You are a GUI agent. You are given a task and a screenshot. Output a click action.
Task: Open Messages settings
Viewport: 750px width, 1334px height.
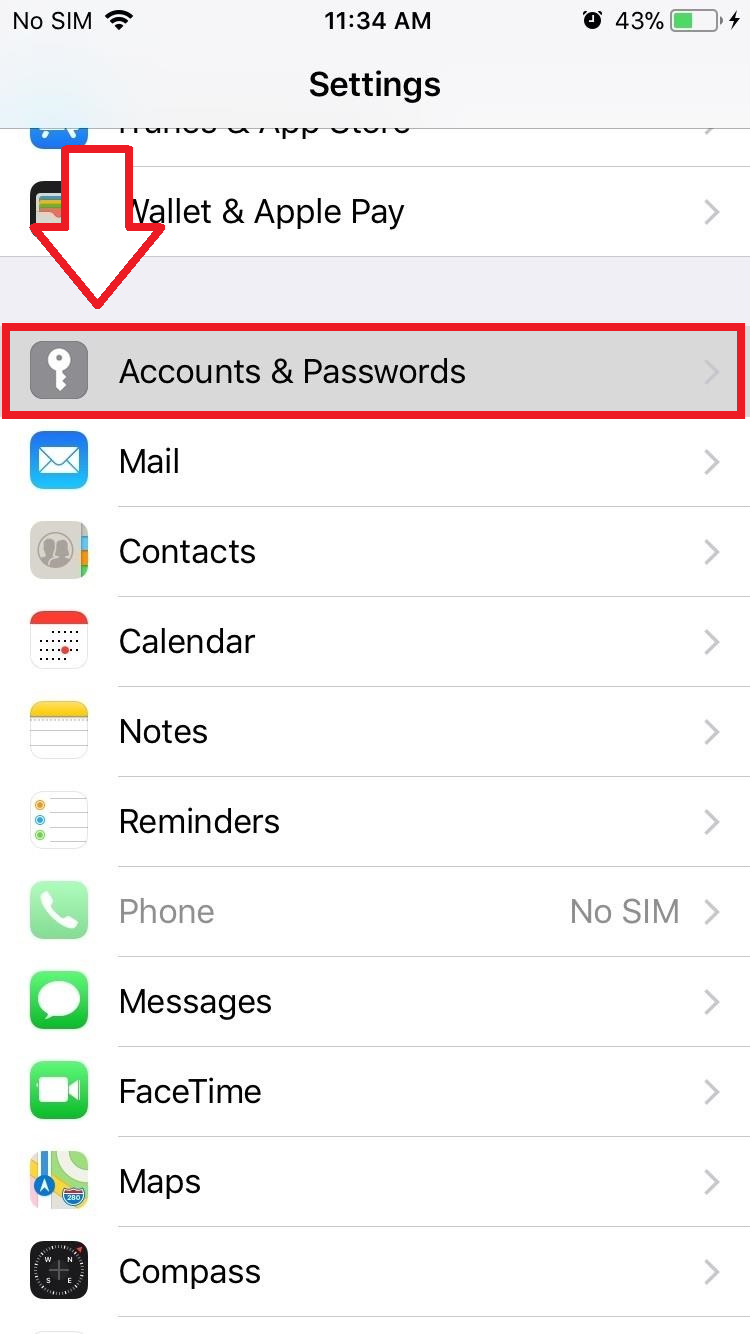[x=375, y=1001]
